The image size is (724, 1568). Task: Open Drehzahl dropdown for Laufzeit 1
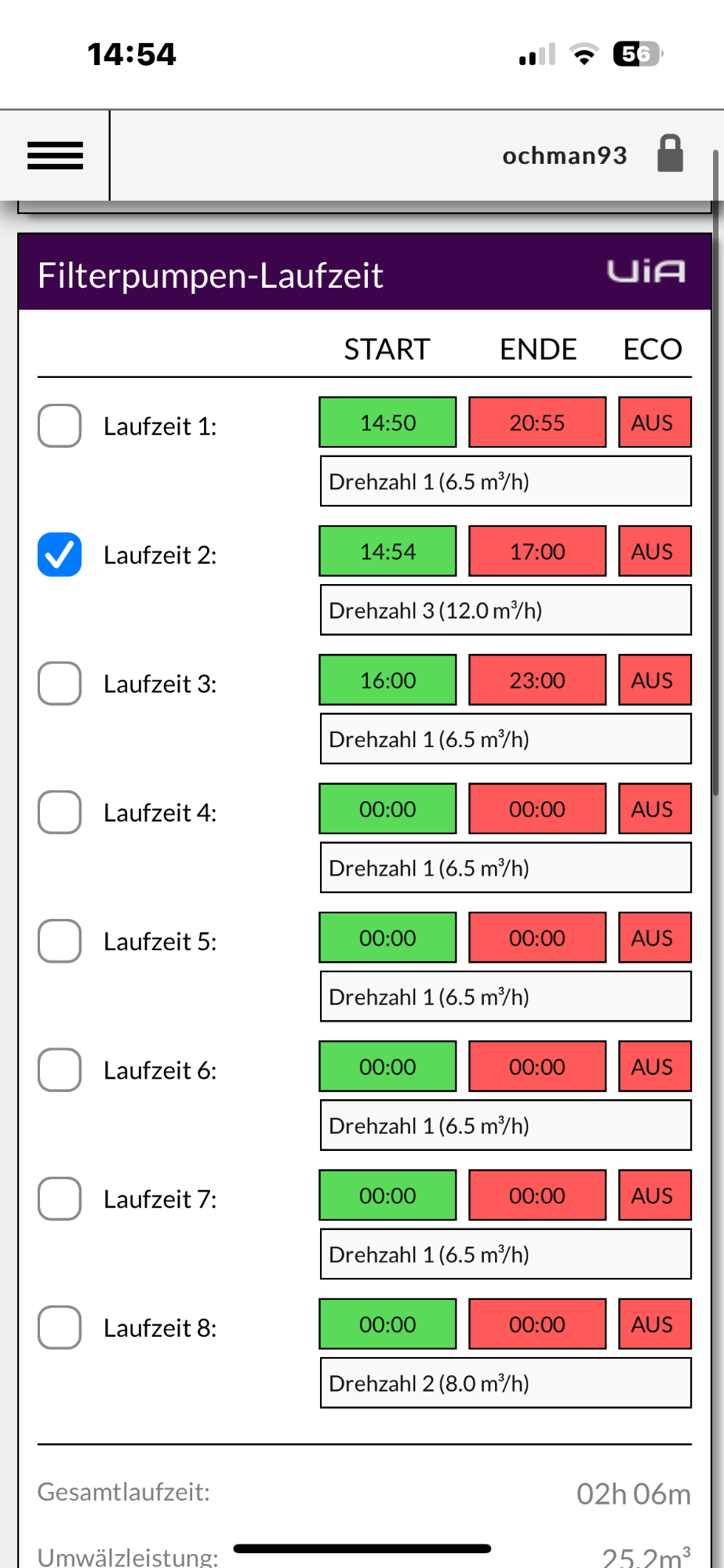coord(506,481)
